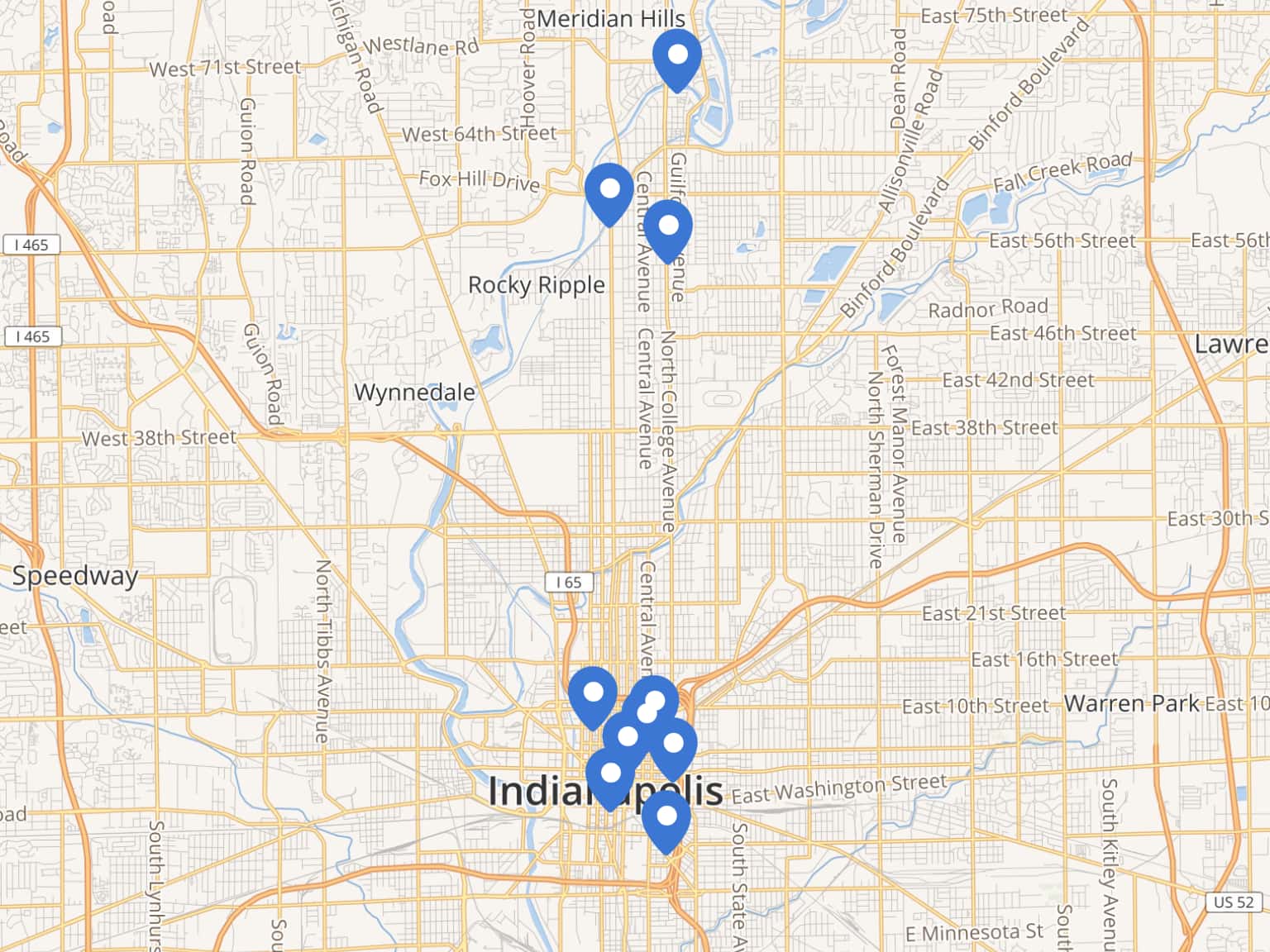Tap the westernmost pin in the downtown cluster
This screenshot has width=1270, height=952.
click(593, 695)
